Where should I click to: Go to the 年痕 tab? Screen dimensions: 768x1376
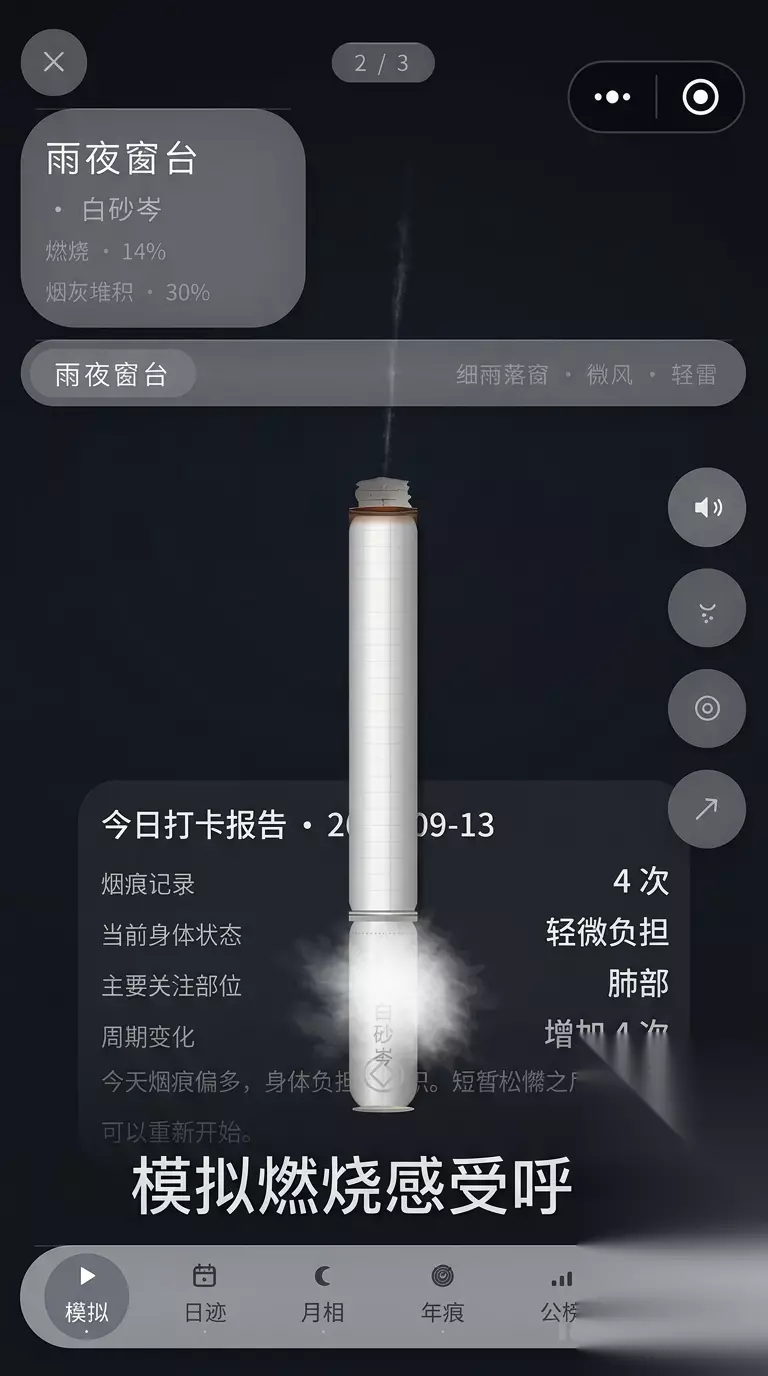(x=442, y=1296)
